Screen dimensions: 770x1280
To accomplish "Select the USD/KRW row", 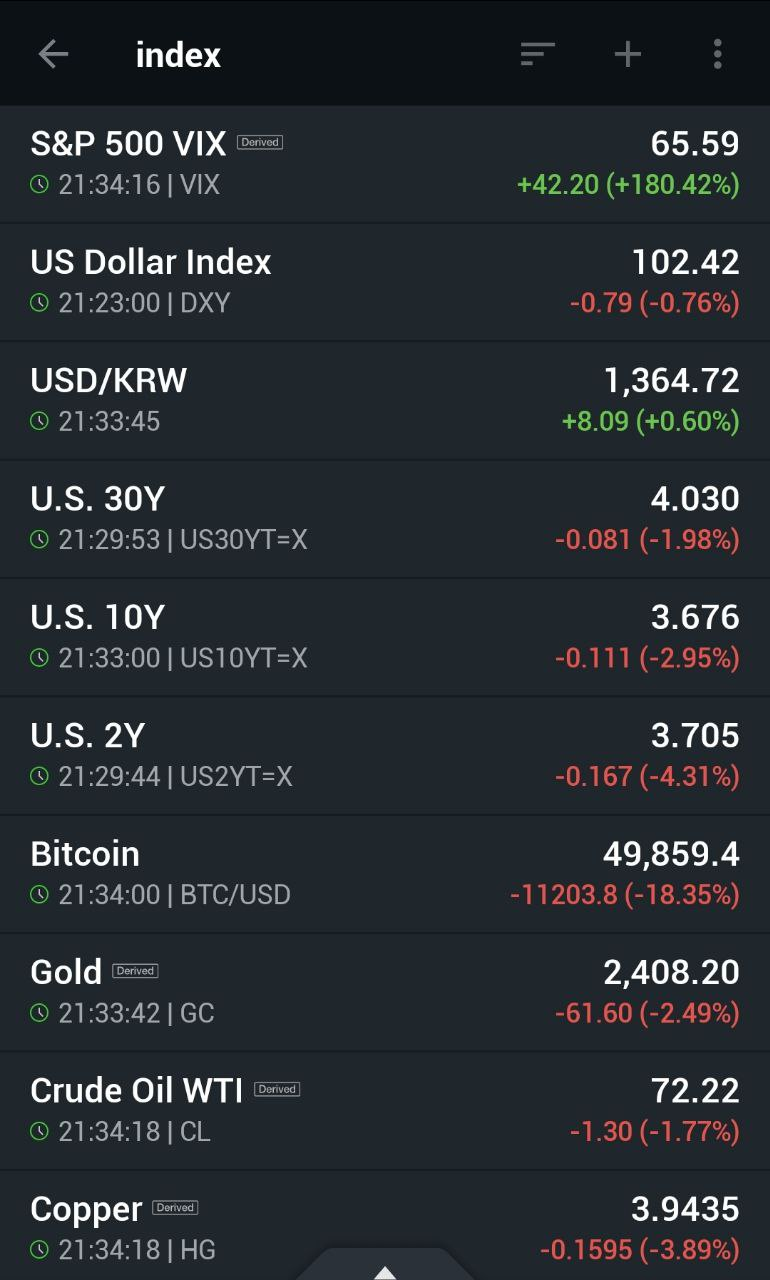I will 385,400.
